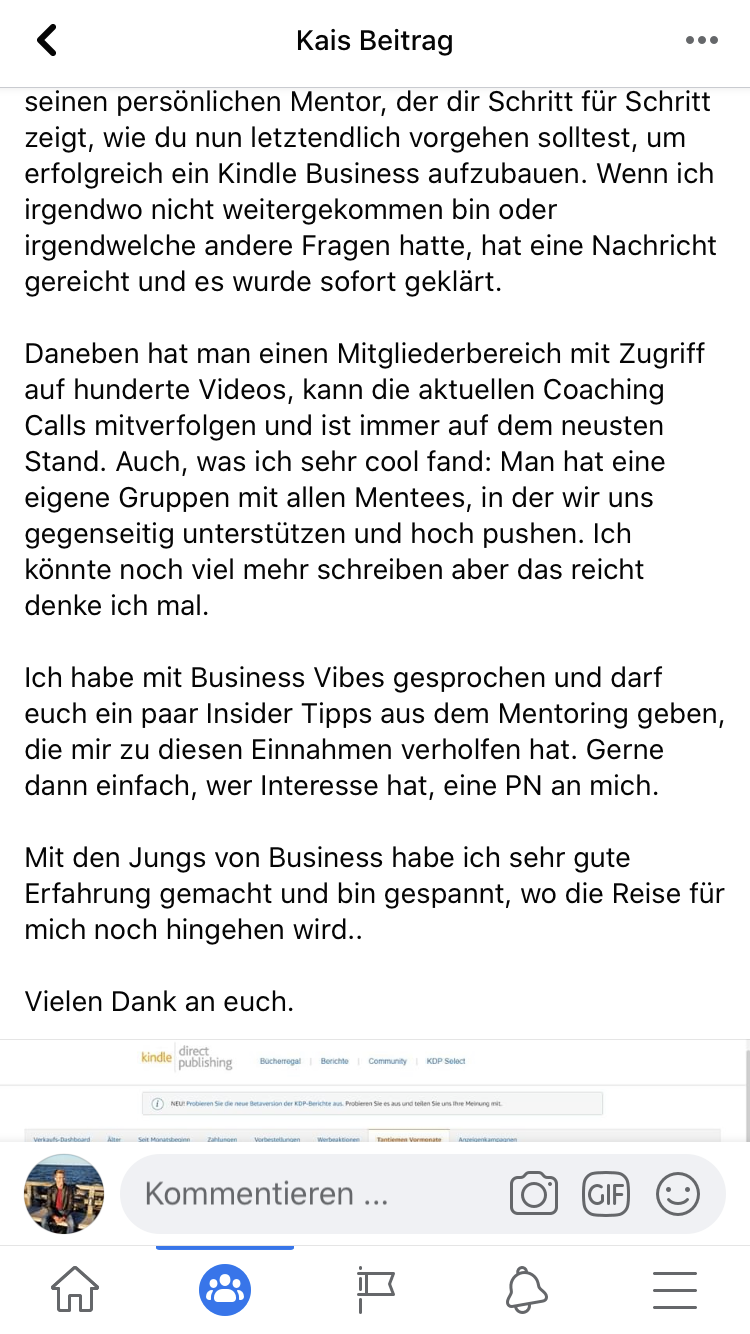Switch to the Home feed tab
Screen dimensions: 750x1334
(75, 1289)
